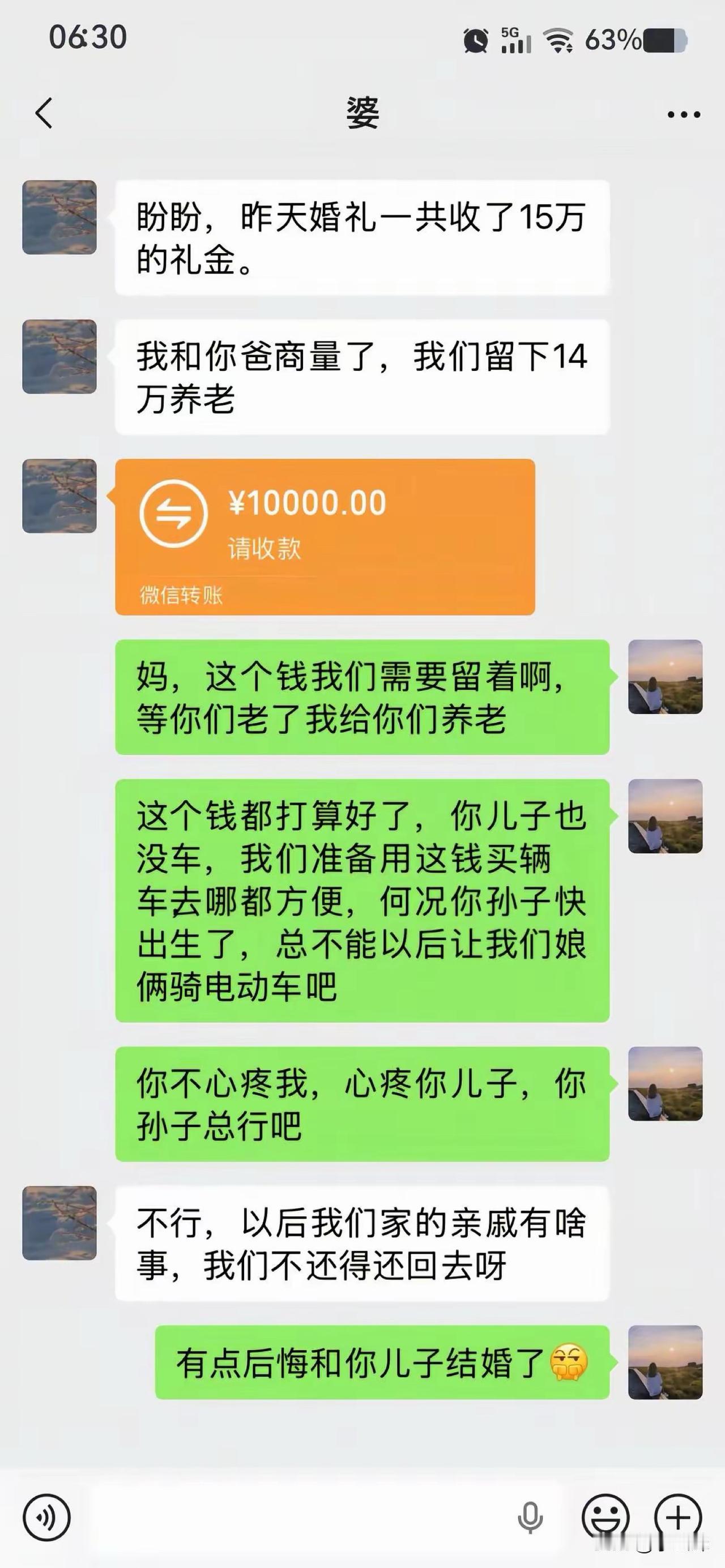This screenshot has width=725, height=1568.
Task: Tap the alarm clock status bar icon
Action: click(x=476, y=39)
